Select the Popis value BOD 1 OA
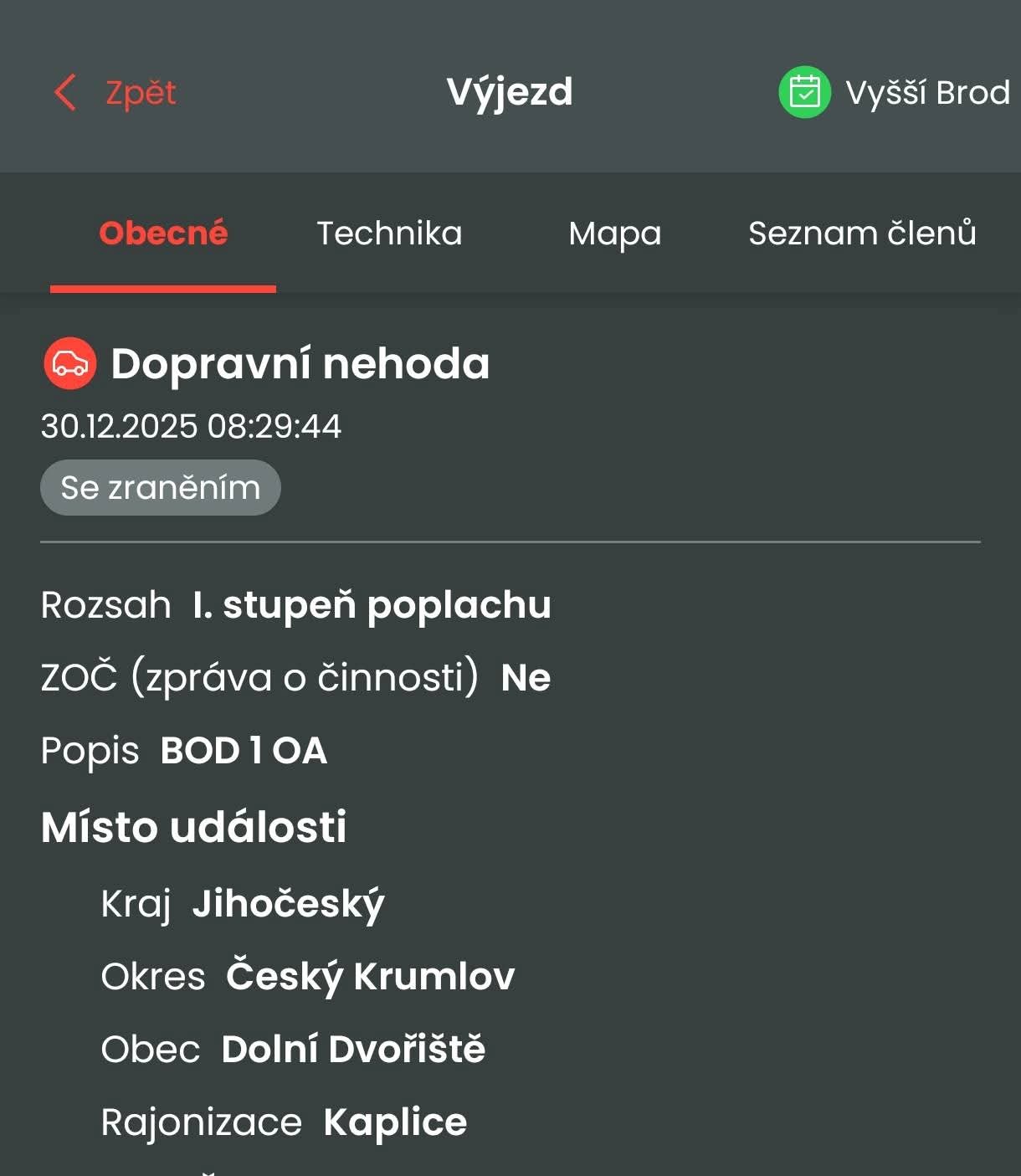The height and width of the screenshot is (1176, 1021). click(244, 751)
